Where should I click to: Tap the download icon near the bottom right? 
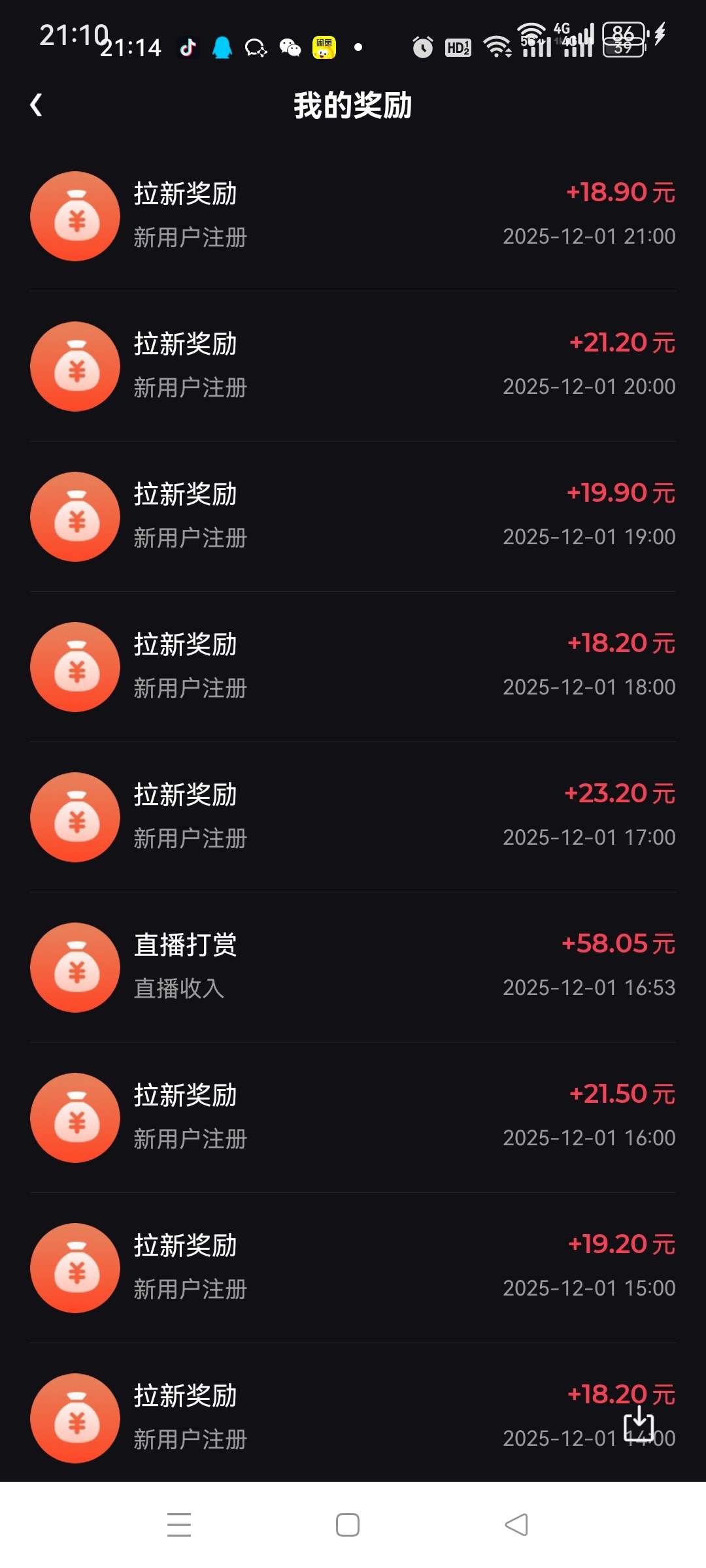(637, 1428)
